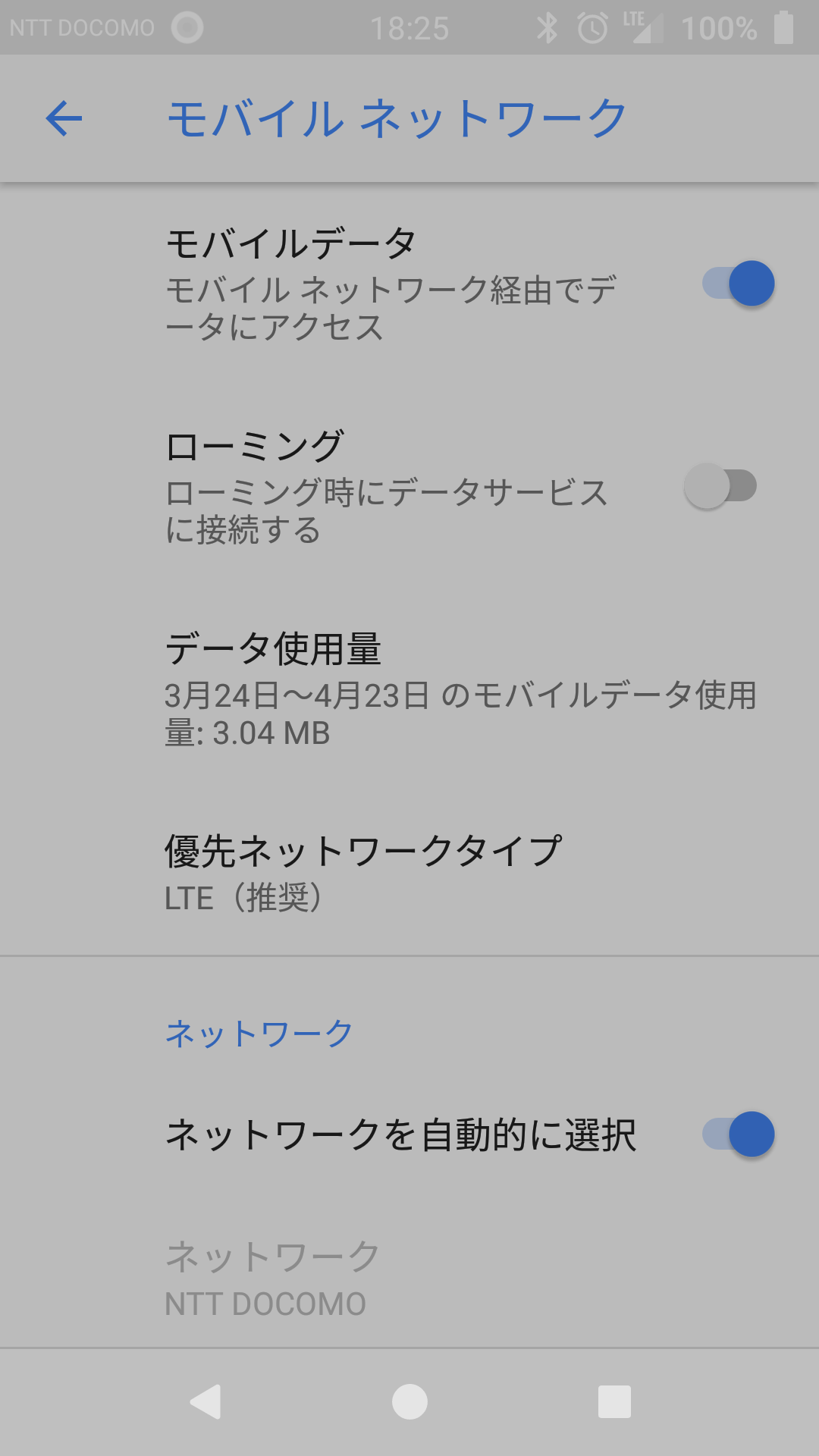This screenshot has width=819, height=1456.
Task: Open 優先ネットワークタイプ setting
Action: (409, 872)
